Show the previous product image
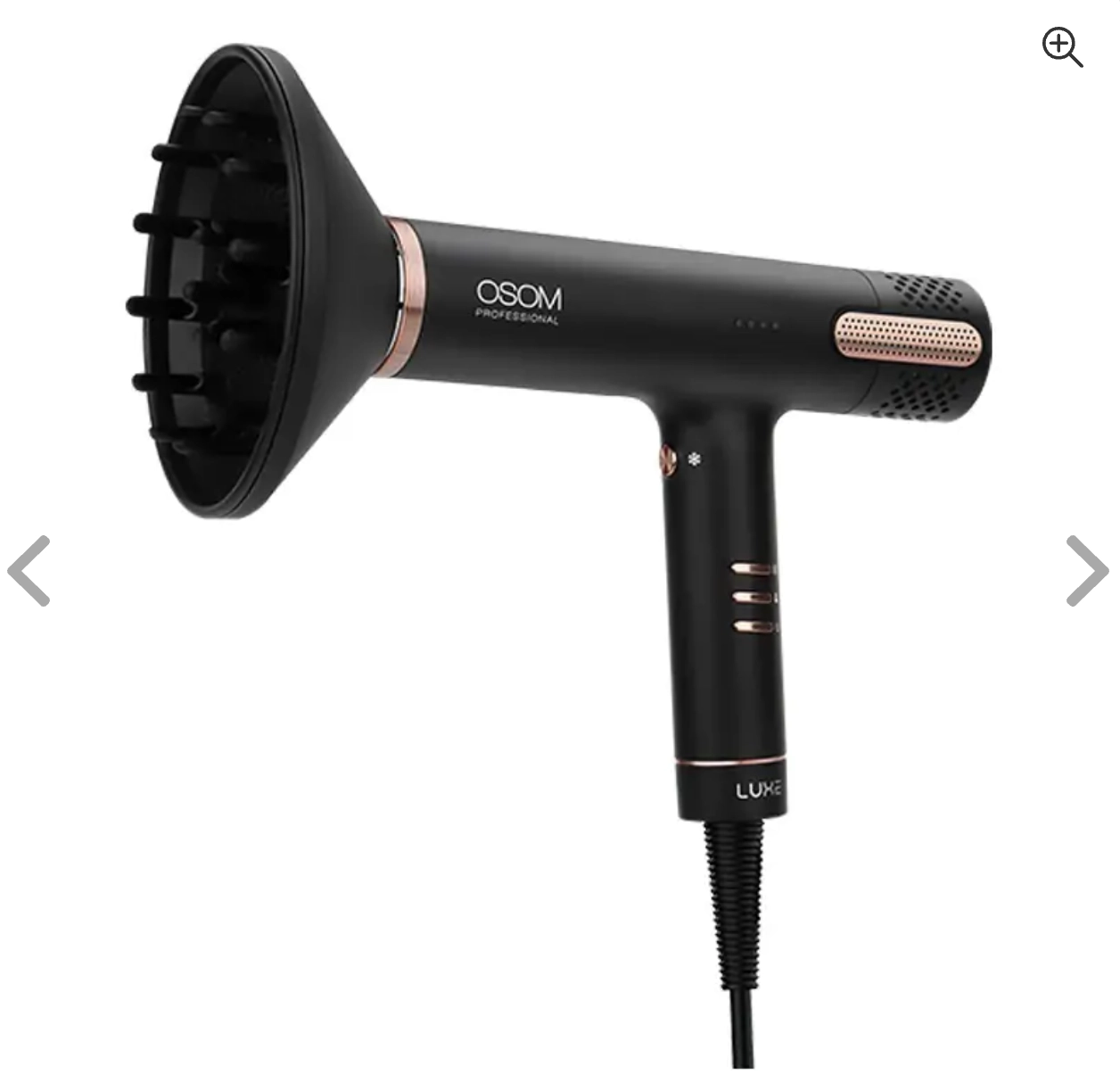 29,571
